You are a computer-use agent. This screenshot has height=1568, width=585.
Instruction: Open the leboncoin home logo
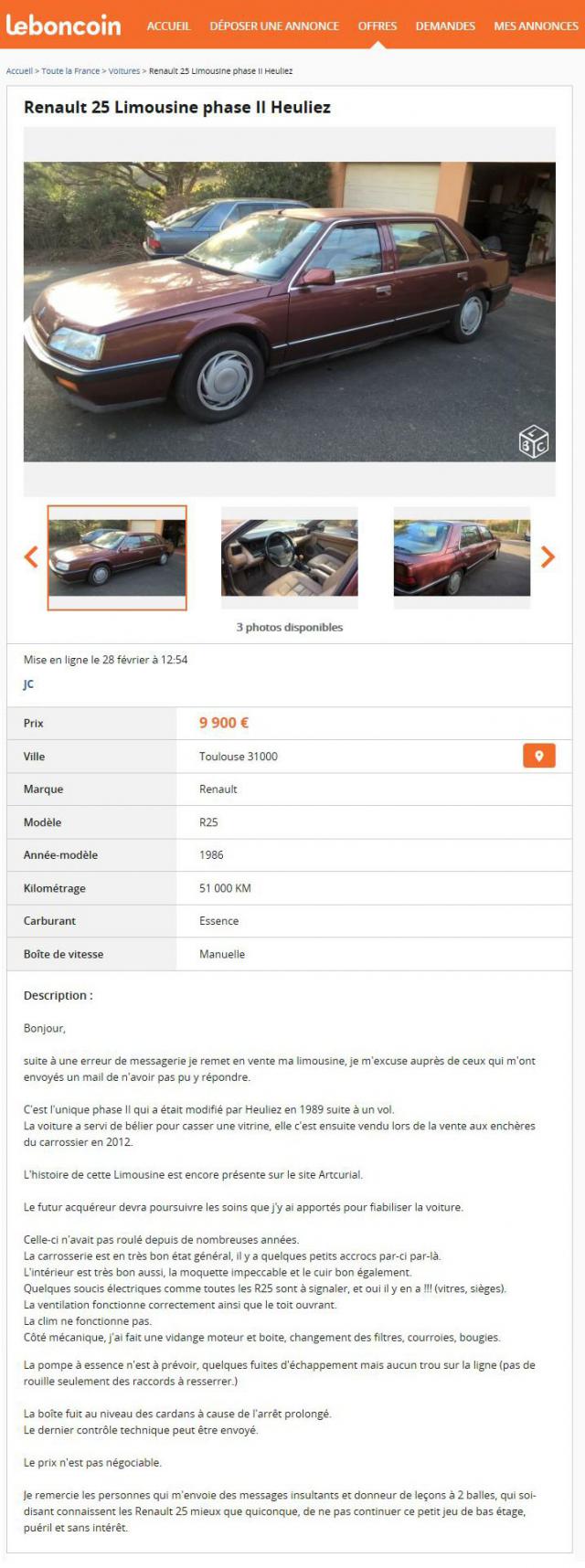click(x=63, y=25)
